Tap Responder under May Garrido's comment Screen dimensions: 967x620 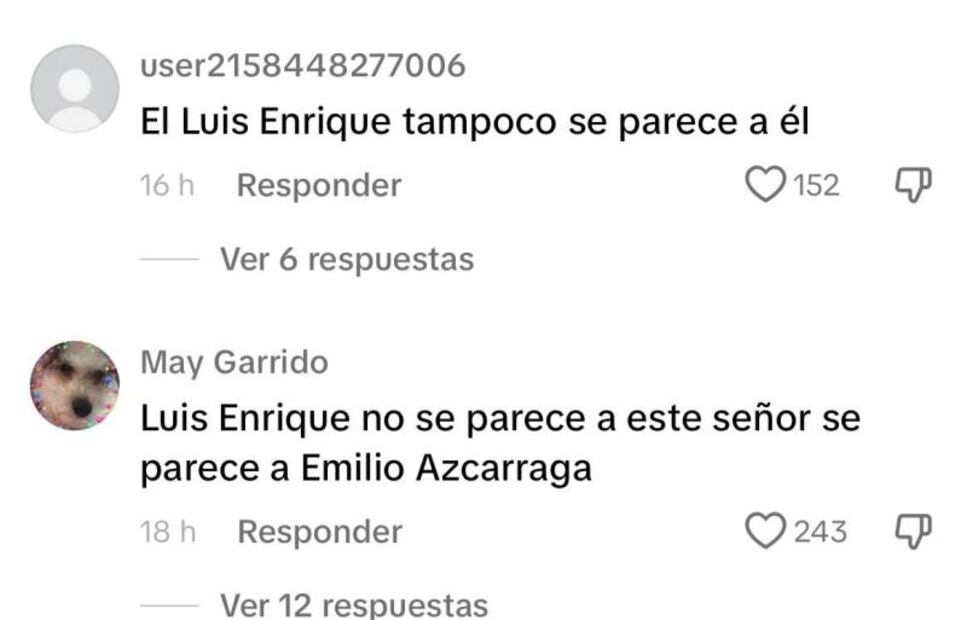[319, 532]
